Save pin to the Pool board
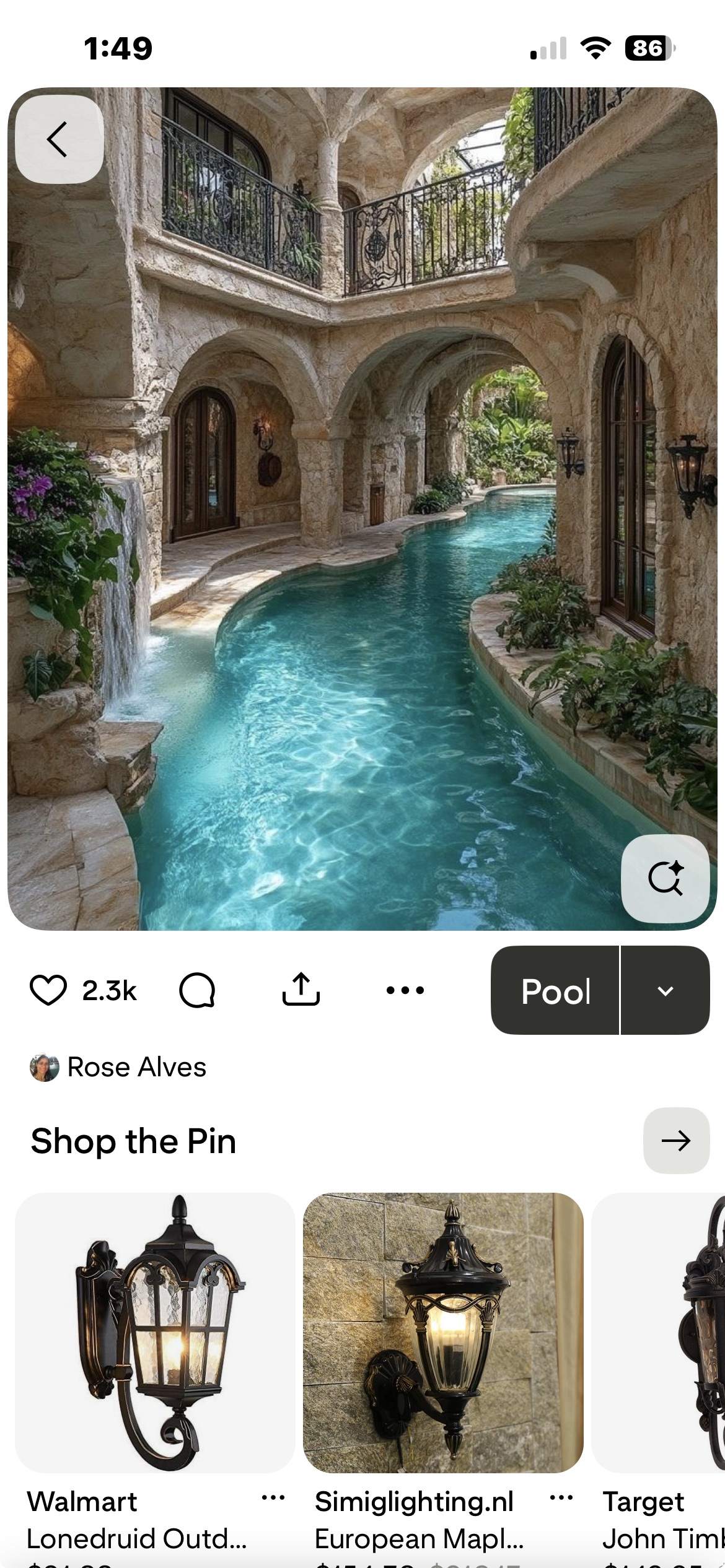Image resolution: width=725 pixels, height=1568 pixels. (555, 990)
